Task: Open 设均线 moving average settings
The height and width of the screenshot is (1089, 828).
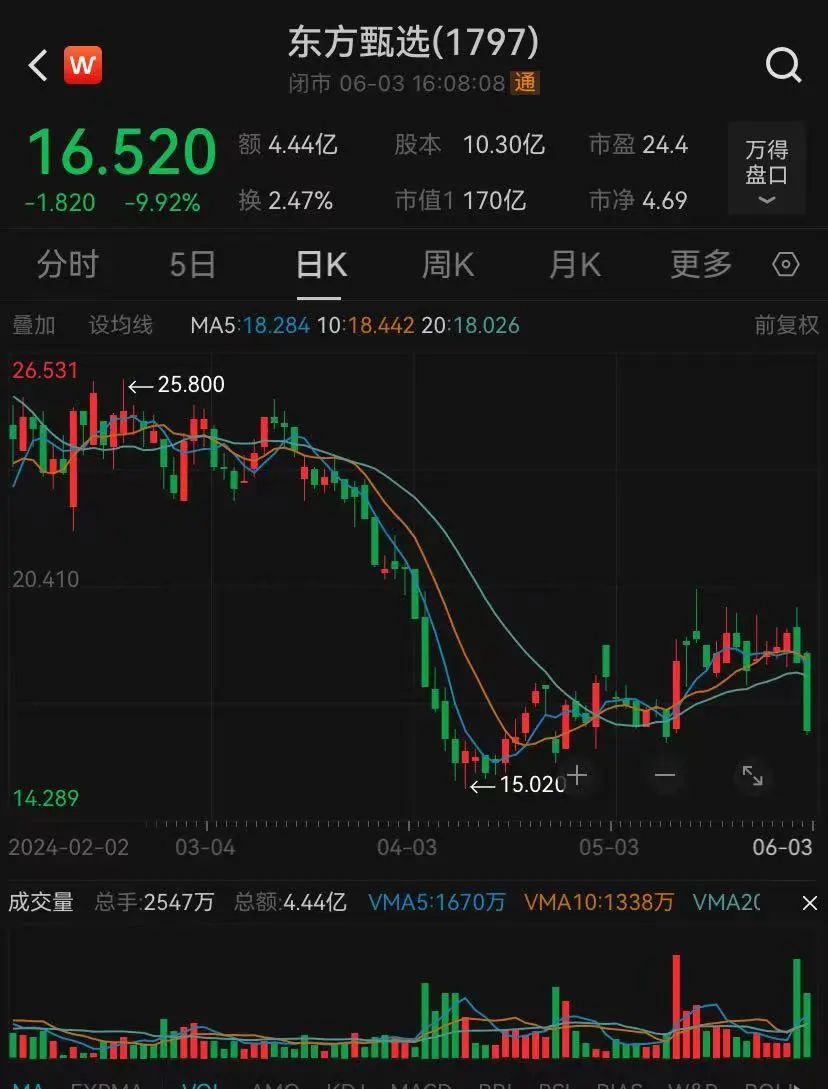Action: pos(121,325)
